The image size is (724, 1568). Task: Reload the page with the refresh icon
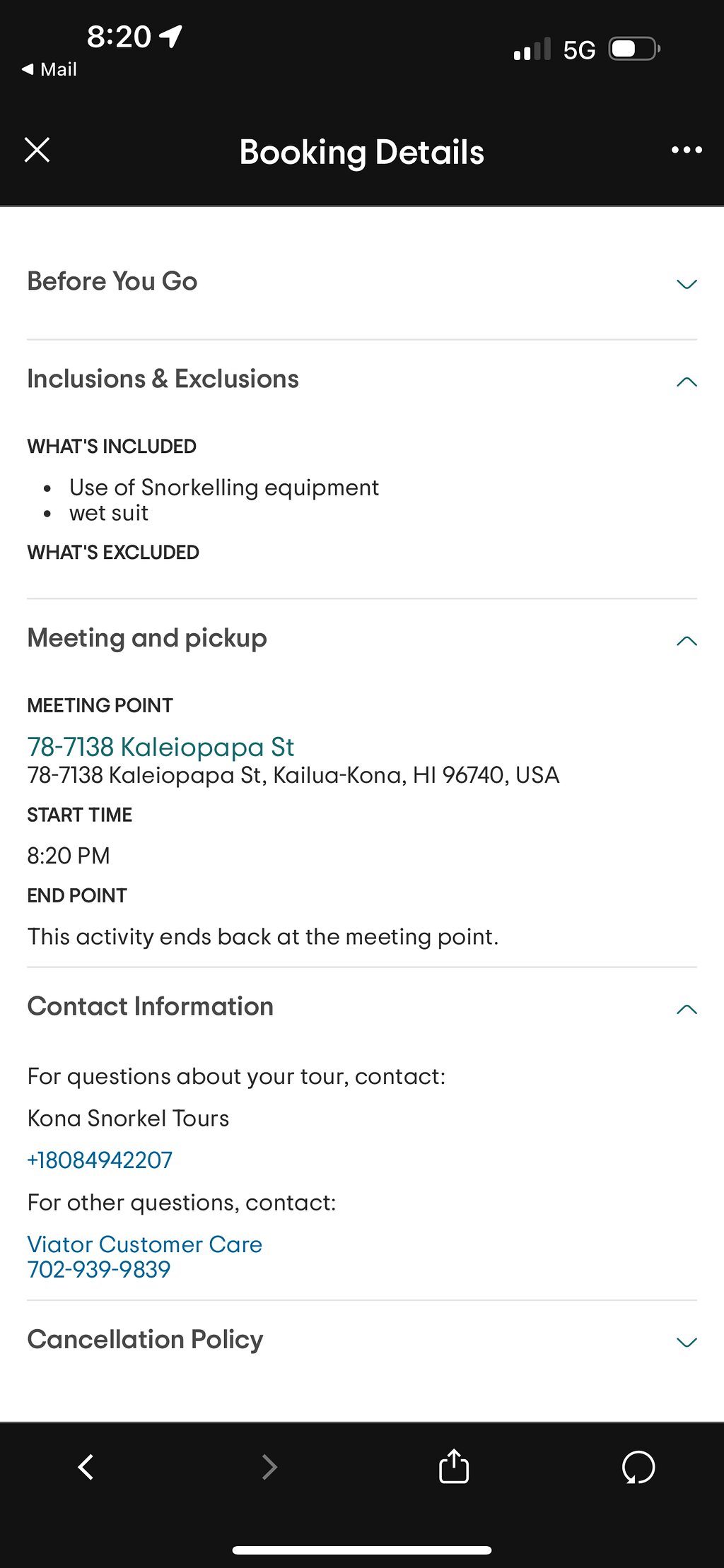tap(638, 1467)
